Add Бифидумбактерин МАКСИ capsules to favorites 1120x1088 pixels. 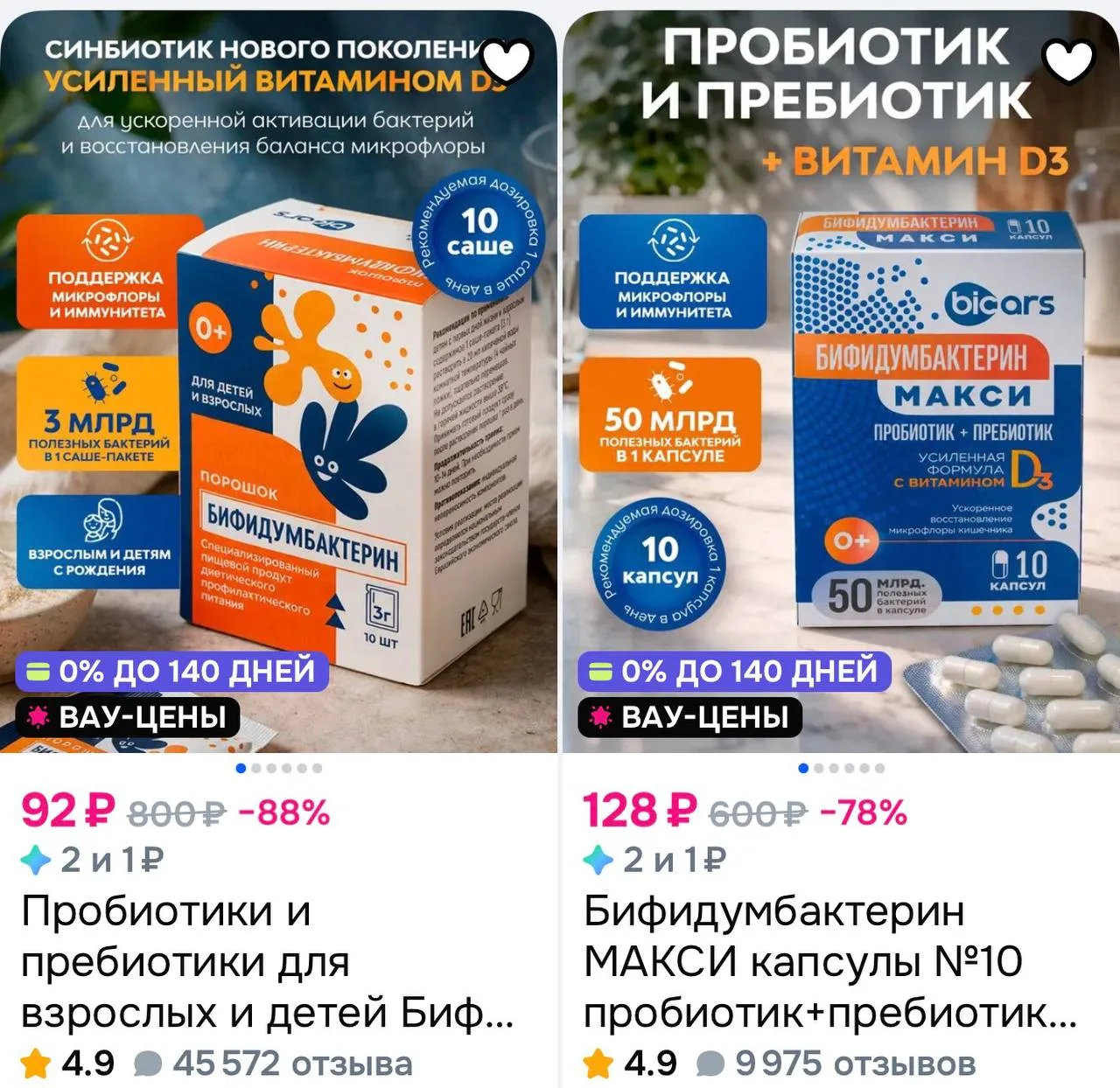tap(1069, 61)
